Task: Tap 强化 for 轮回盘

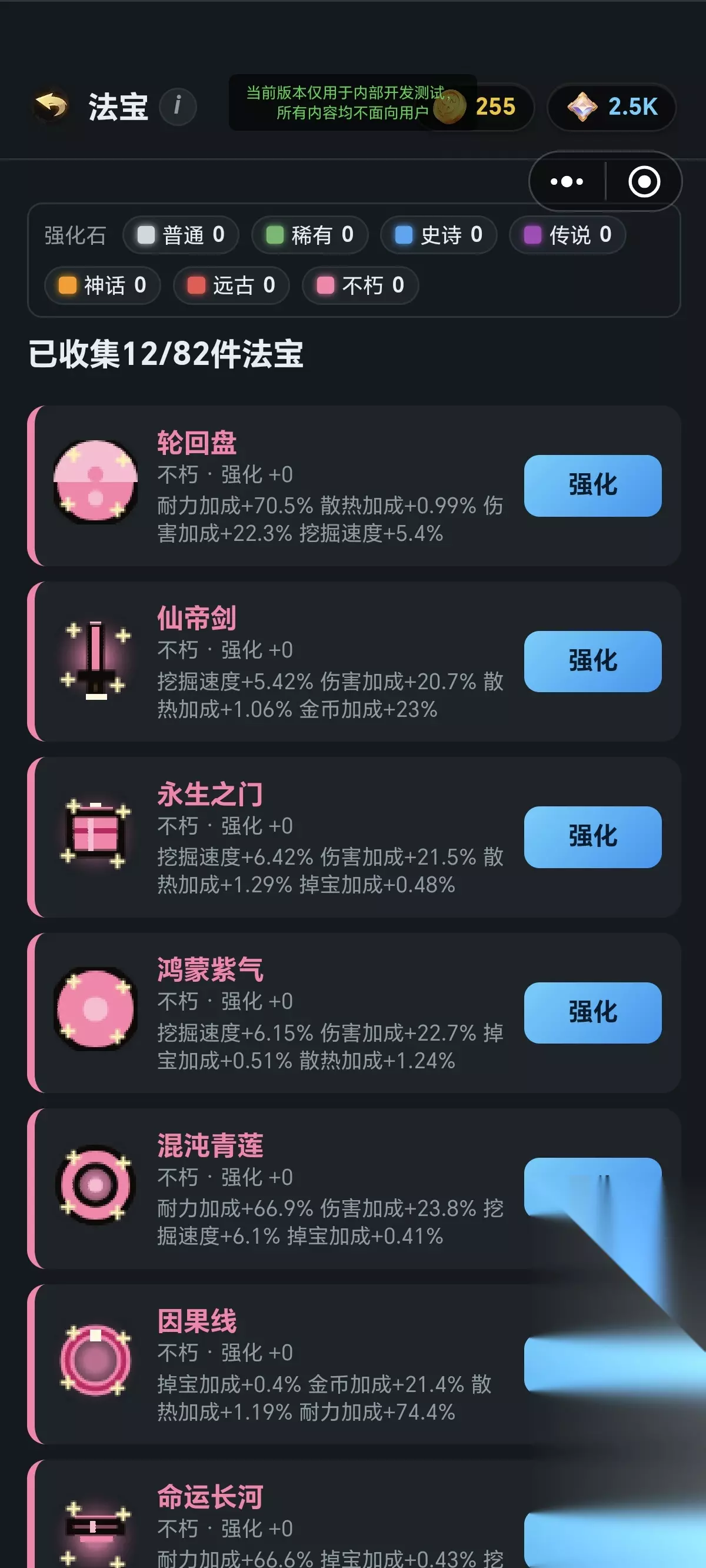Action: click(592, 486)
